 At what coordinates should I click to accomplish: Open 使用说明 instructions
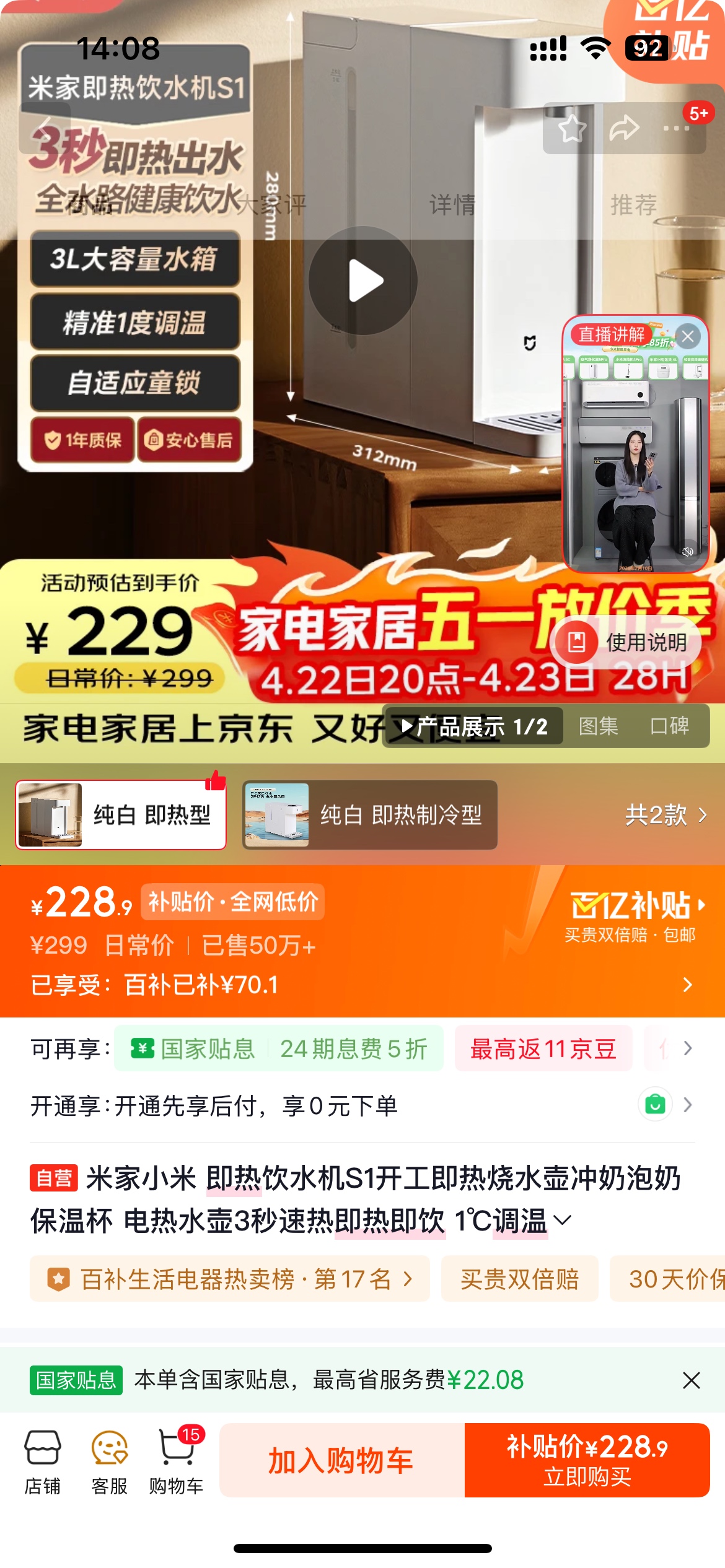coord(626,643)
